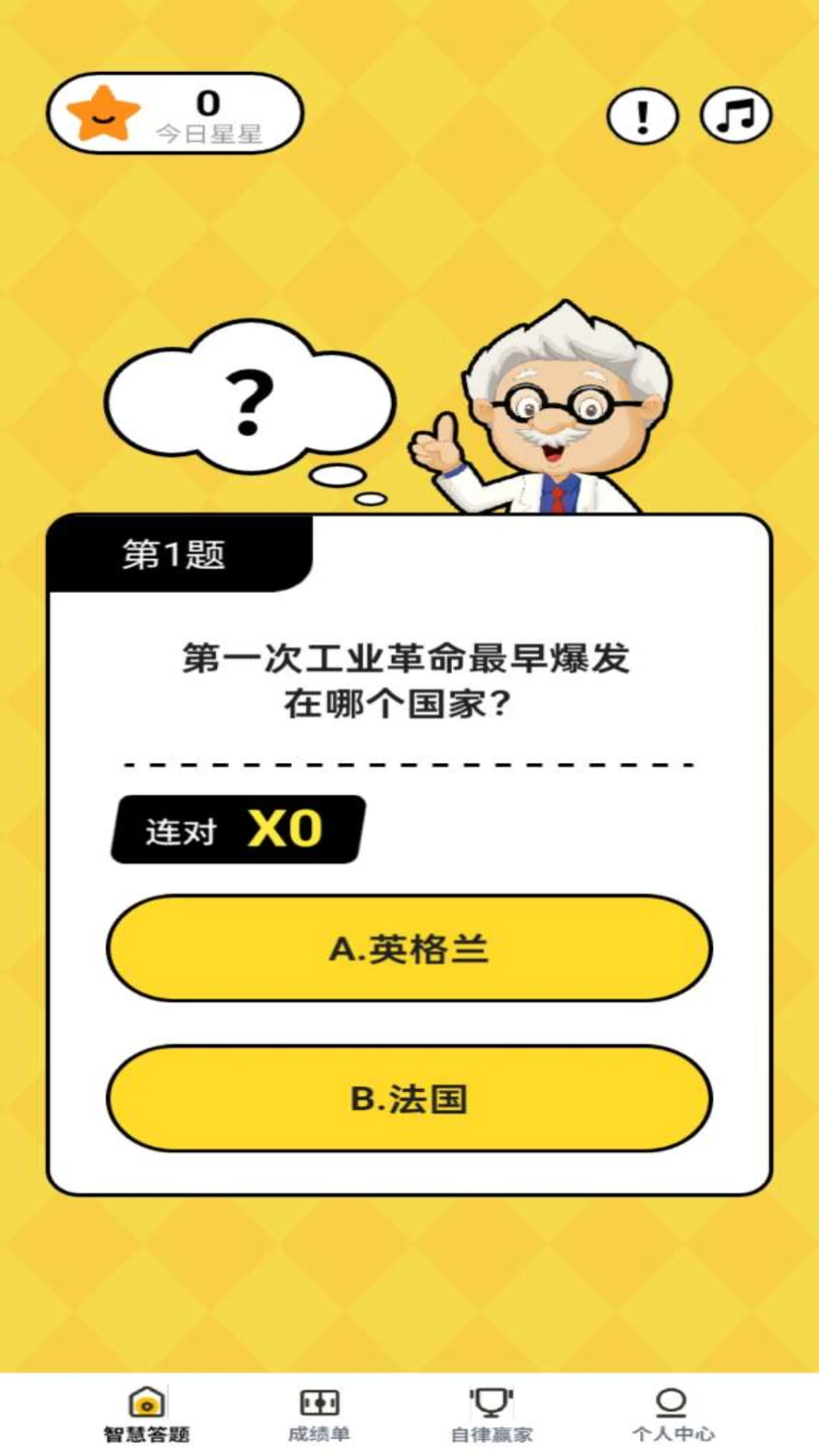Choose answer B.法国
Viewport: 819px width, 1456px height.
point(409,1098)
